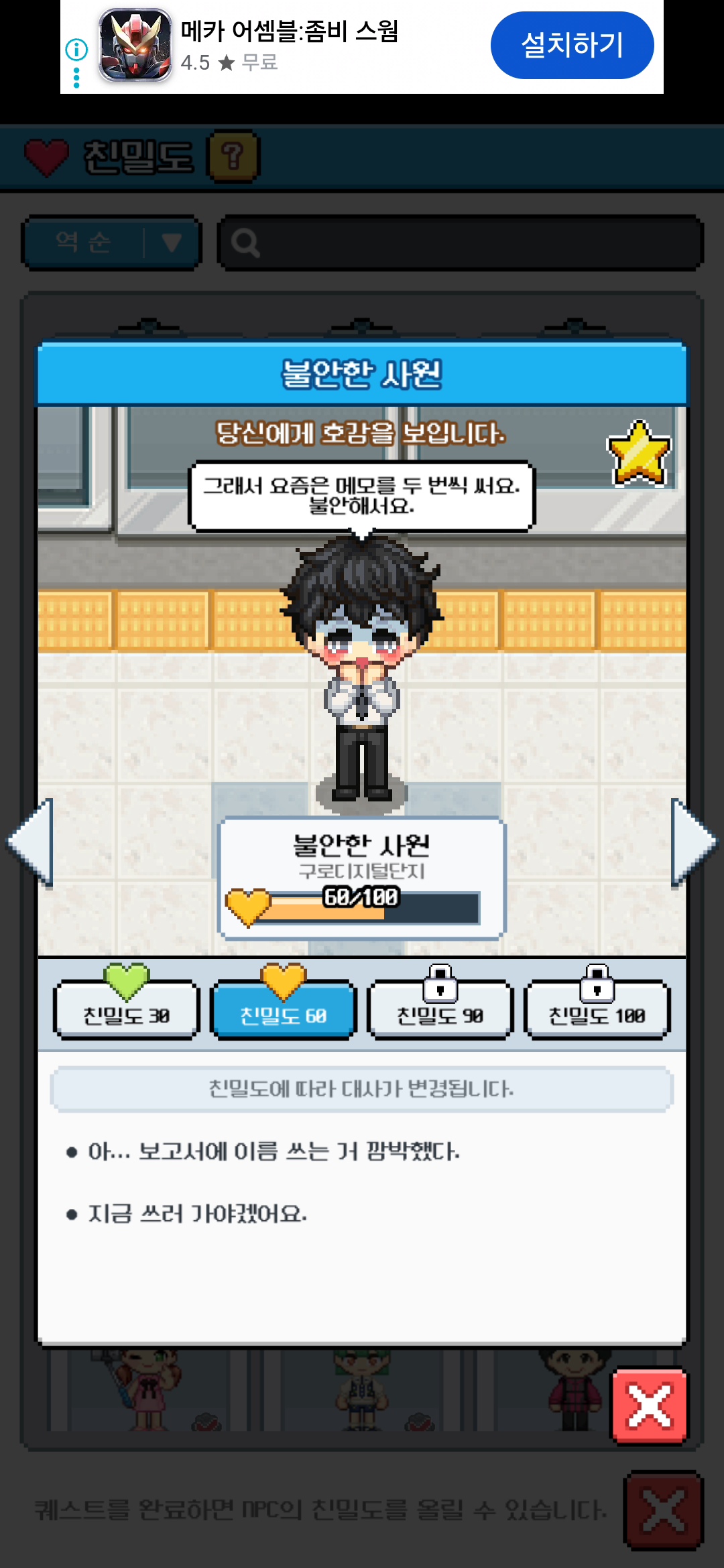
Task: Select the 친밀도 30 tab
Action: [126, 1010]
